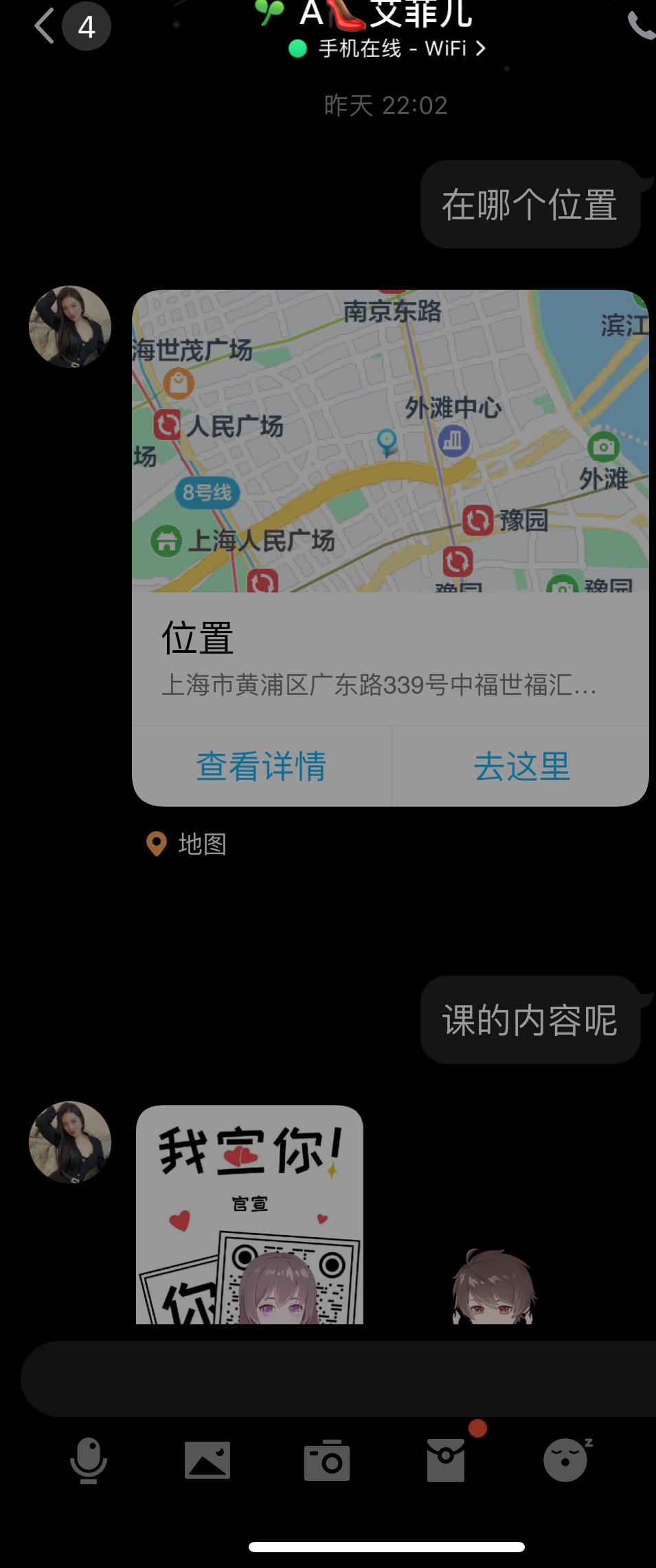The image size is (656, 1568).
Task: Open the red packet option
Action: pos(446,1460)
